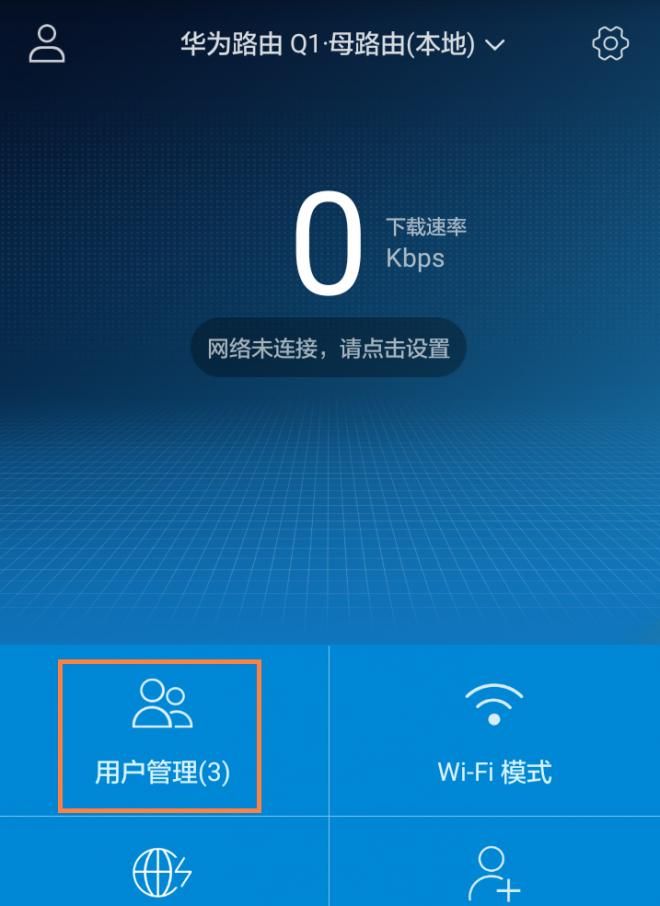Open 用户管理(3)
660x906 pixels.
click(x=161, y=735)
